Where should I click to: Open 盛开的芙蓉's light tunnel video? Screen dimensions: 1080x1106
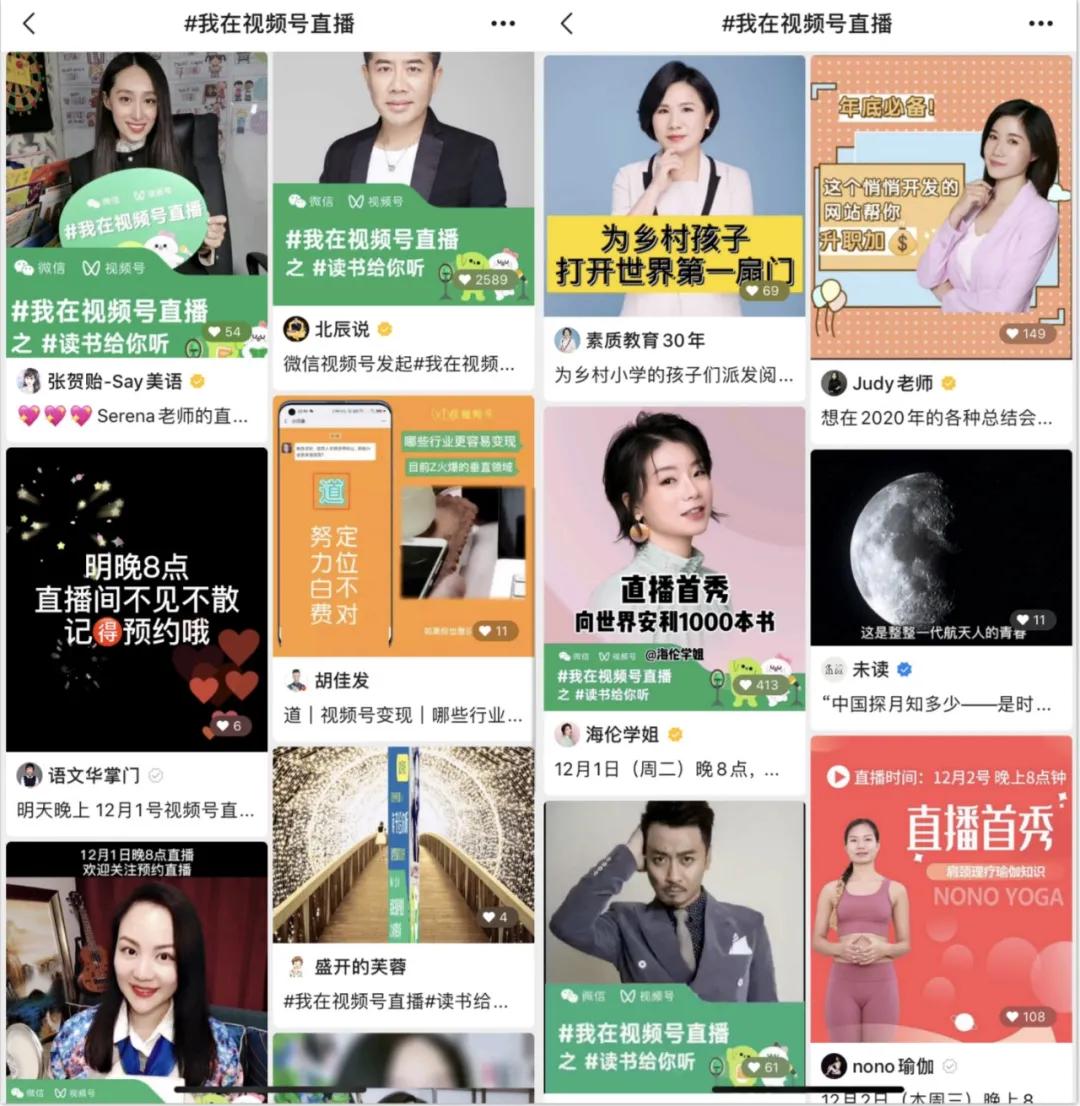tap(403, 840)
